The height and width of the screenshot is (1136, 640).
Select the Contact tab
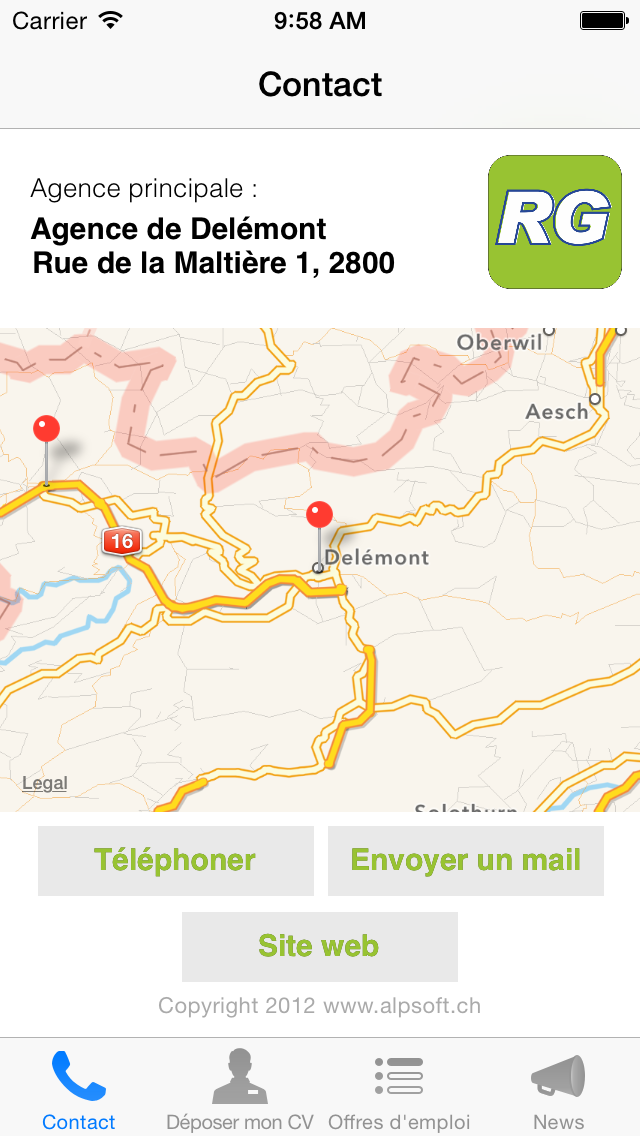pos(79,1090)
